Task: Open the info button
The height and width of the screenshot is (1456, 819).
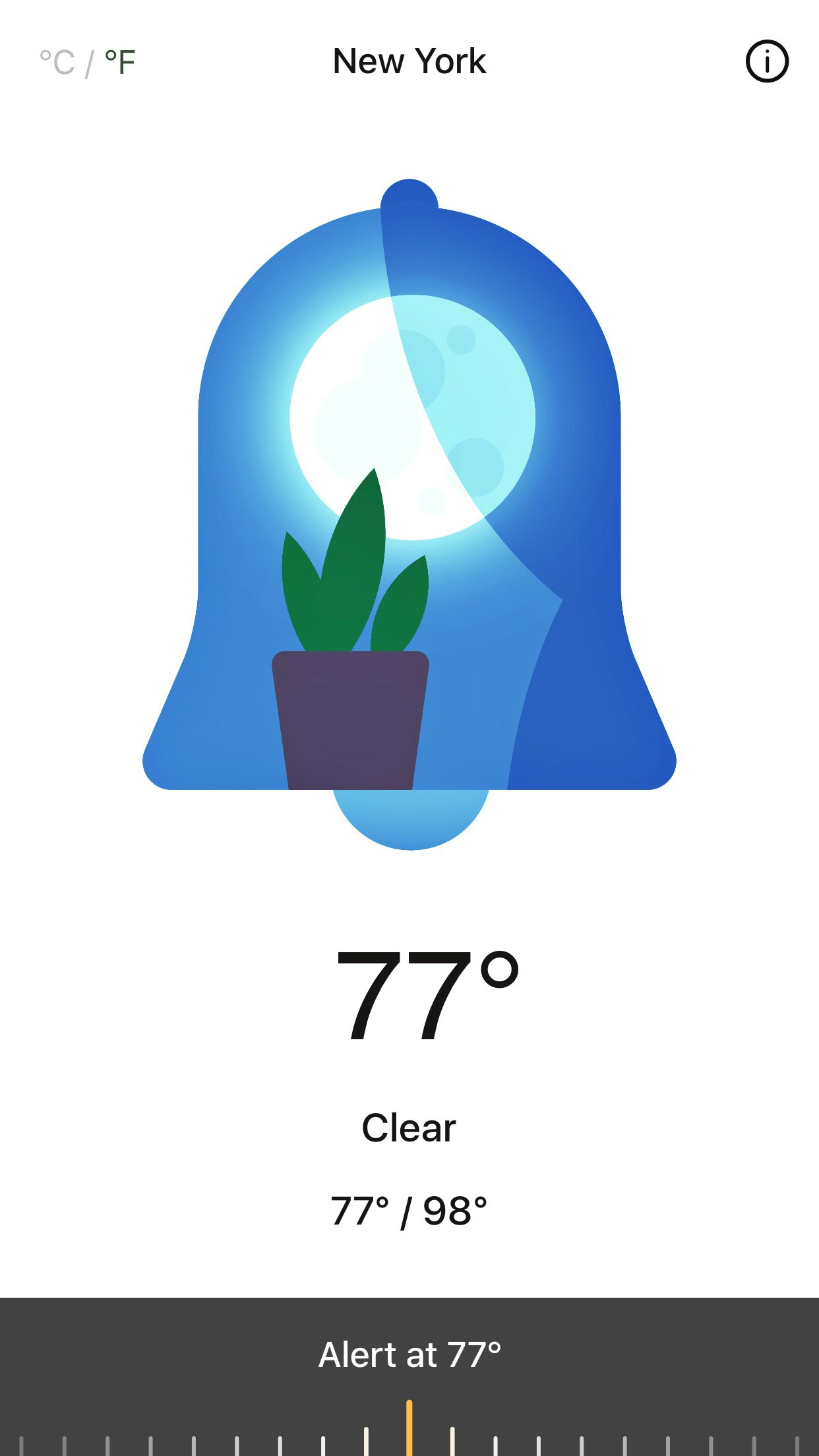Action: 767,61
